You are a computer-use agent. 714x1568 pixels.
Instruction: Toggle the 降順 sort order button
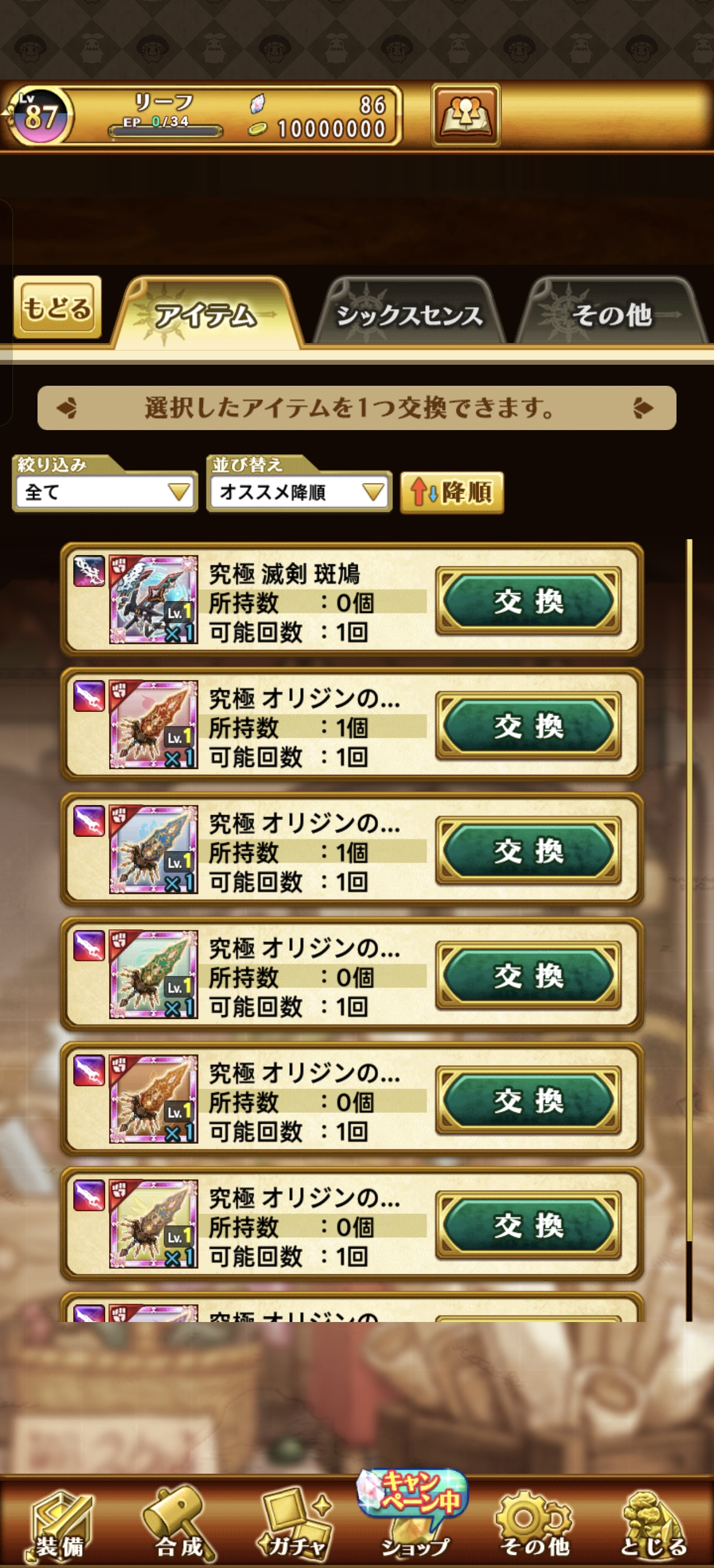pos(451,492)
